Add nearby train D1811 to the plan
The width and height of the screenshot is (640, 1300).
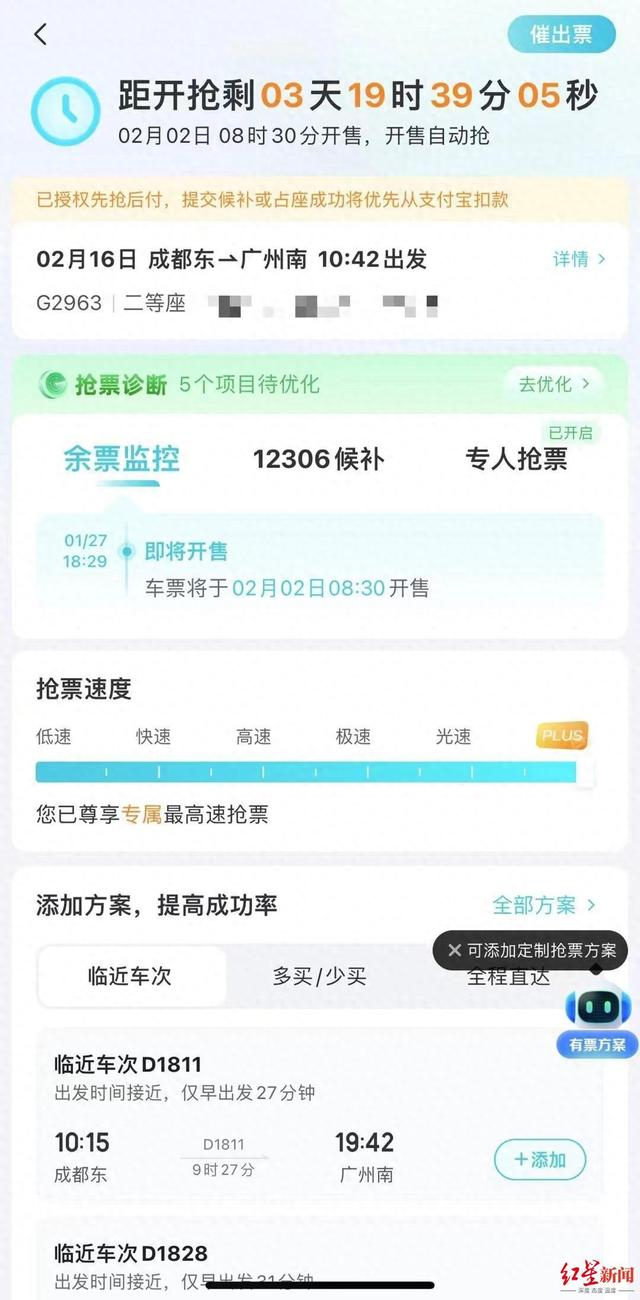pos(540,1159)
